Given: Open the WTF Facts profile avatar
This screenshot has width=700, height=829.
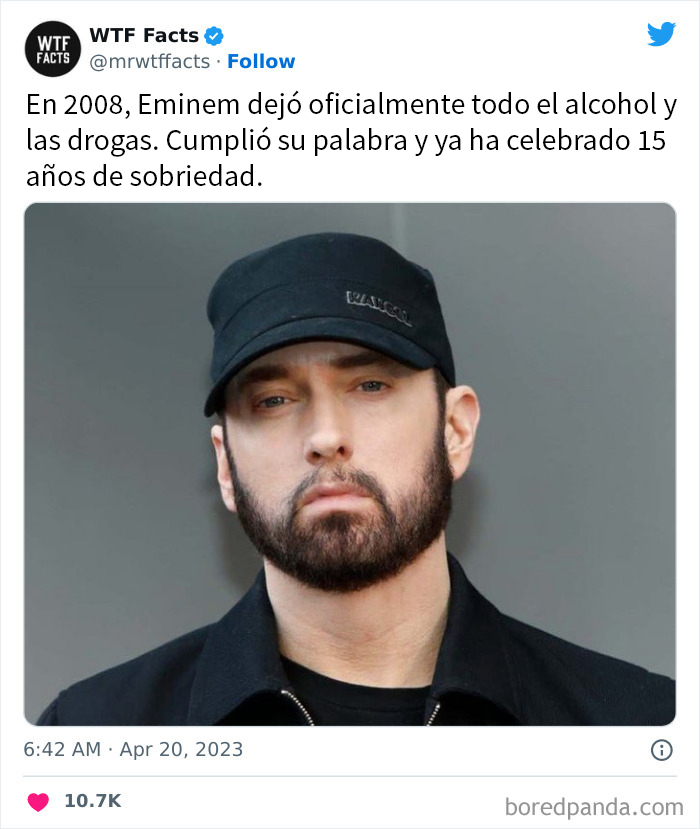Looking at the screenshot, I should [53, 48].
